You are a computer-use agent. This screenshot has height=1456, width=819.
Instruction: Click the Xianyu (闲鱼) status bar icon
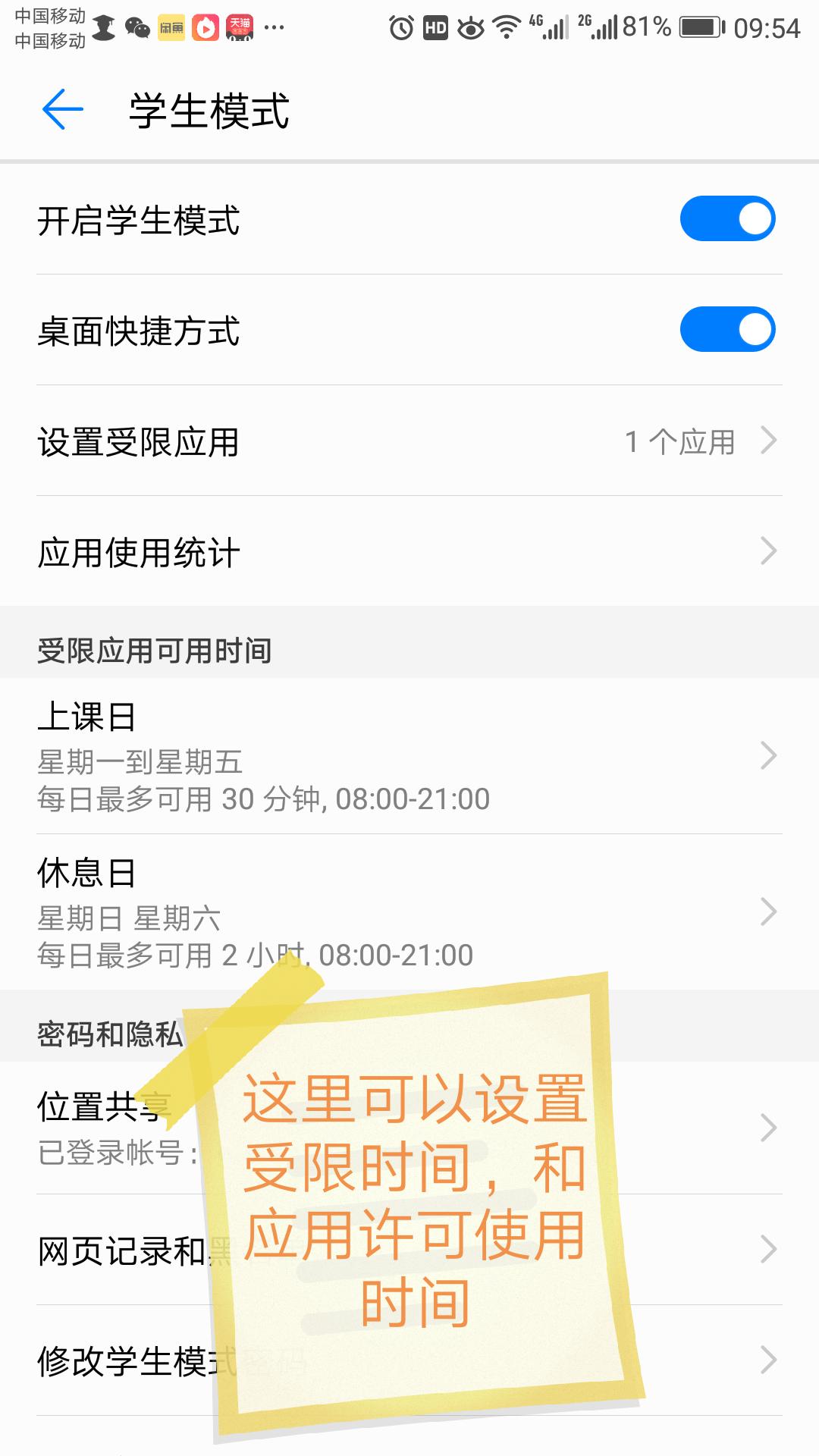169,27
